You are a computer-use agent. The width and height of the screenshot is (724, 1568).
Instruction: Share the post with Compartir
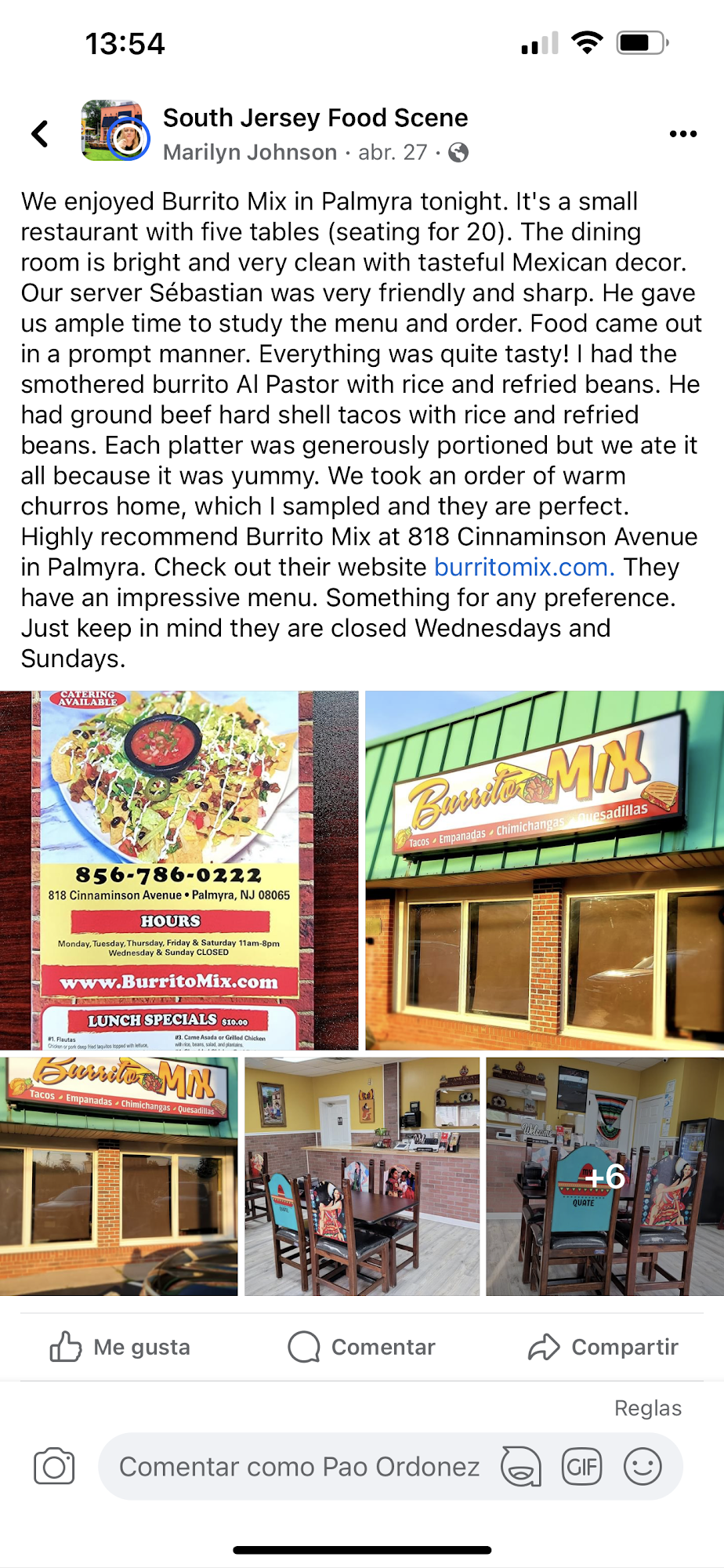click(x=603, y=1347)
